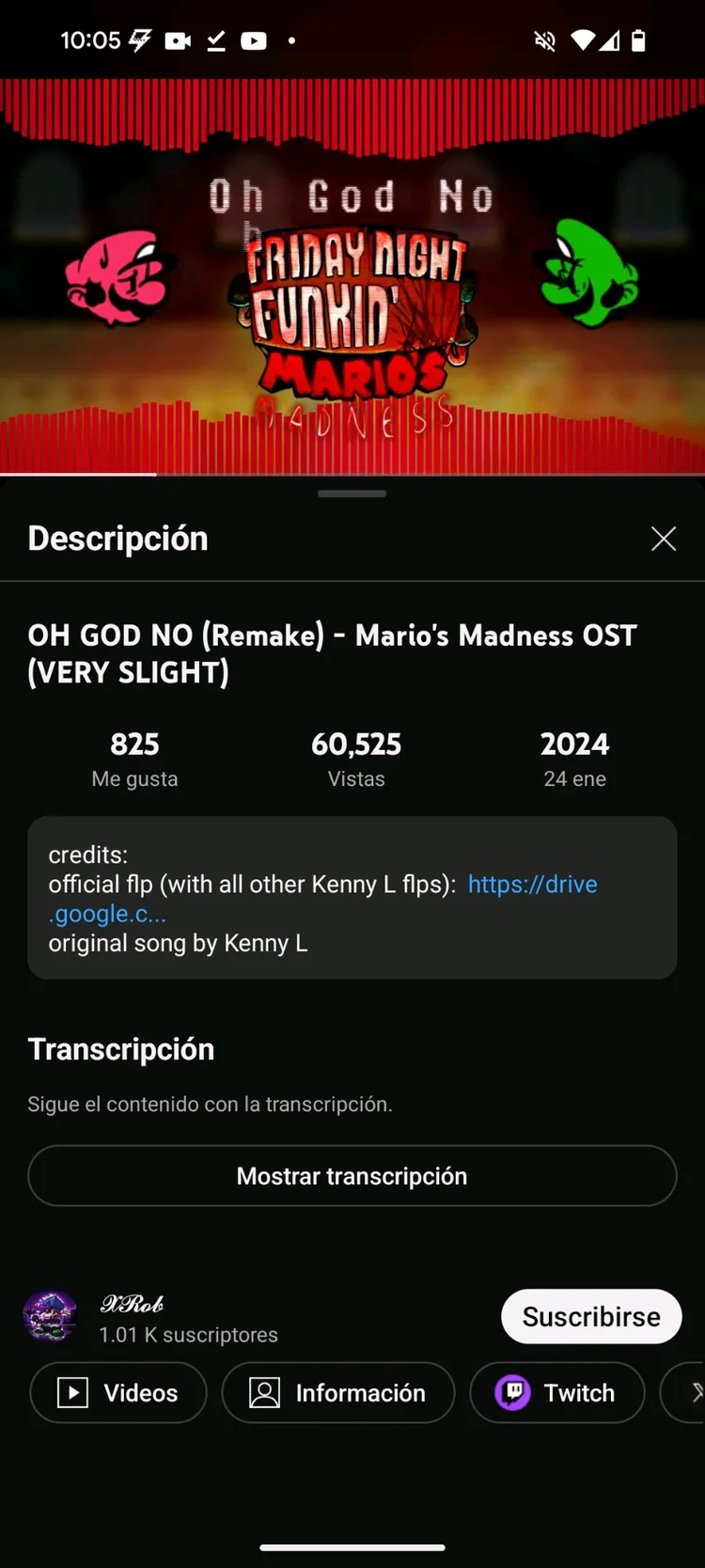The width and height of the screenshot is (705, 1568).
Task: Subscribe to XRob with Suscribirse
Action: 590,1316
